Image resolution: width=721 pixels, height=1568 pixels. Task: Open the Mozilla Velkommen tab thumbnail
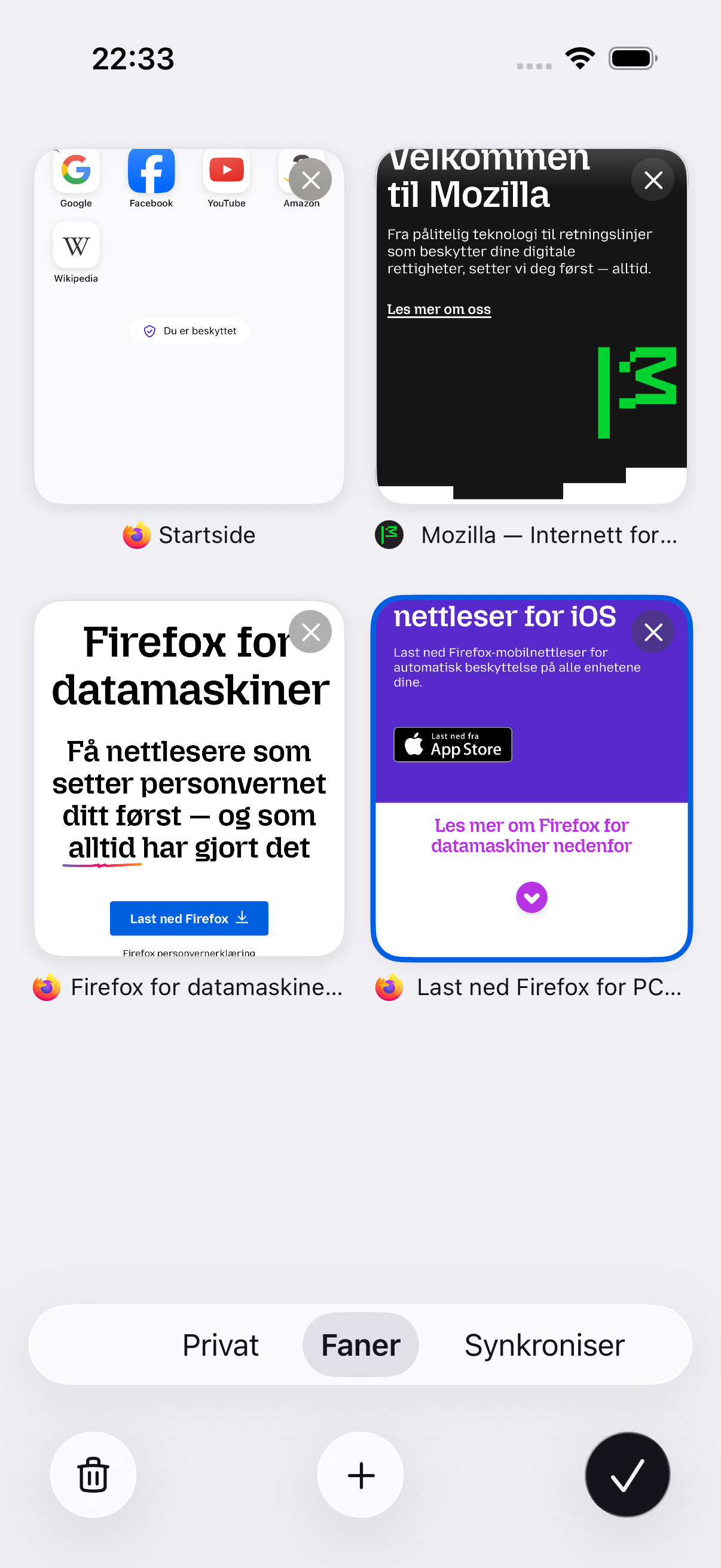click(531, 327)
